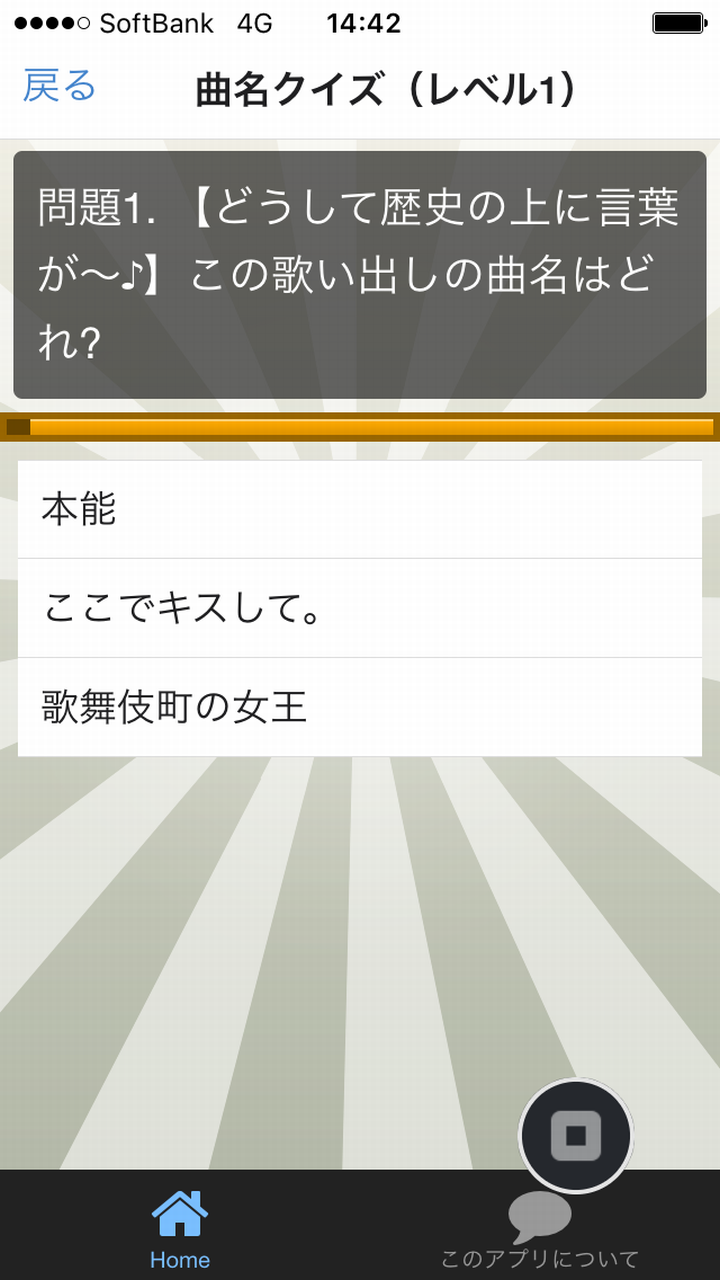The image size is (720, 1280).
Task: Tap the orange timer progress bar
Action: [360, 426]
